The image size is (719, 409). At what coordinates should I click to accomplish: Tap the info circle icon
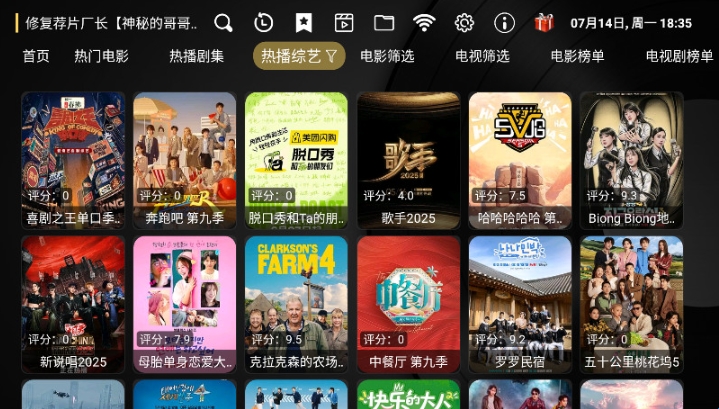click(504, 22)
